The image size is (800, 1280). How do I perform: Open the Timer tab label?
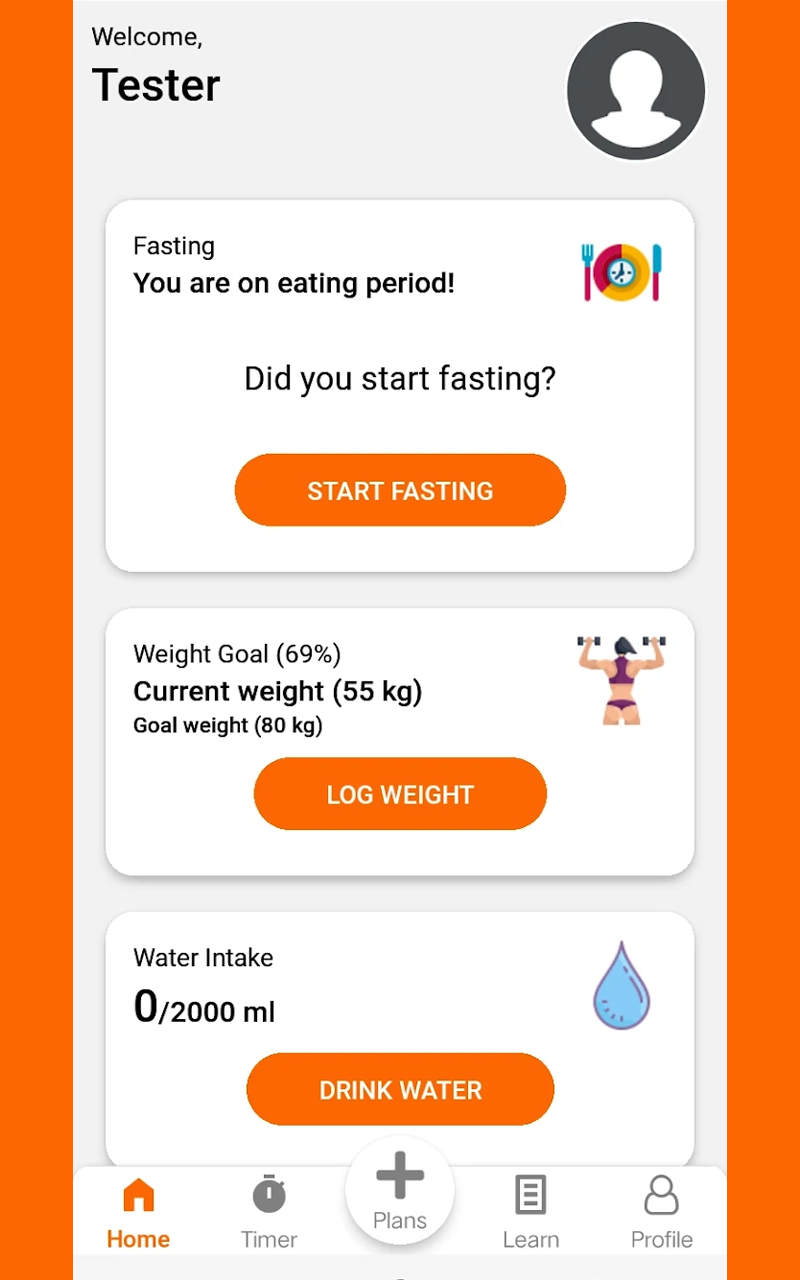click(268, 1239)
